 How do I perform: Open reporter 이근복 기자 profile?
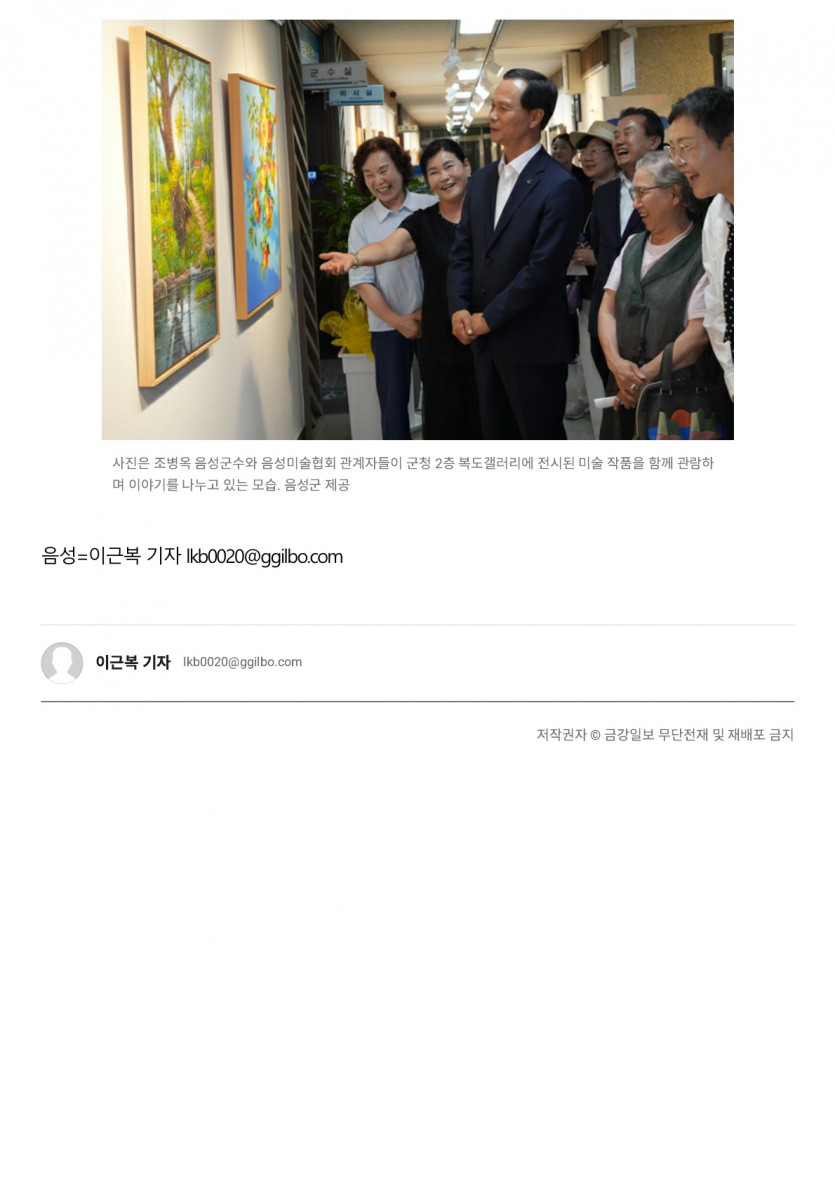click(133, 662)
